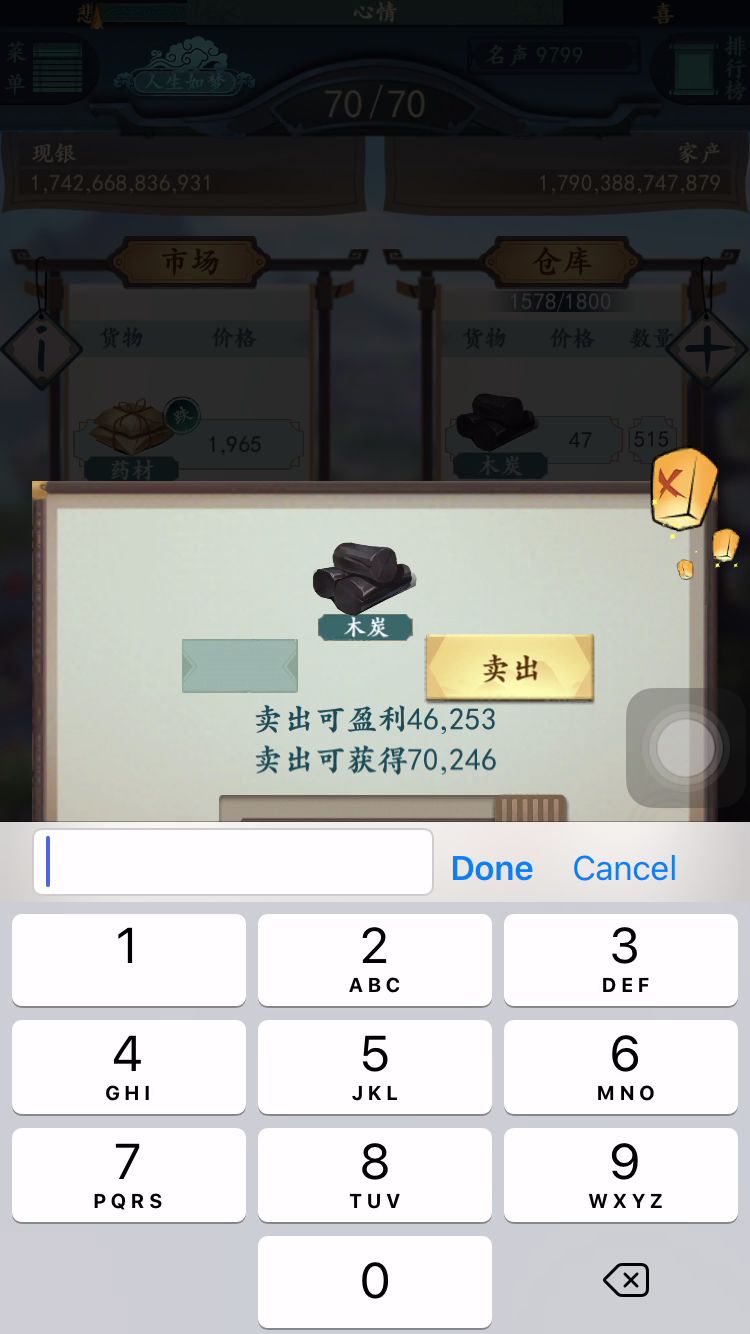
Task: Tap the quantity field in the dialog
Action: 240,666
